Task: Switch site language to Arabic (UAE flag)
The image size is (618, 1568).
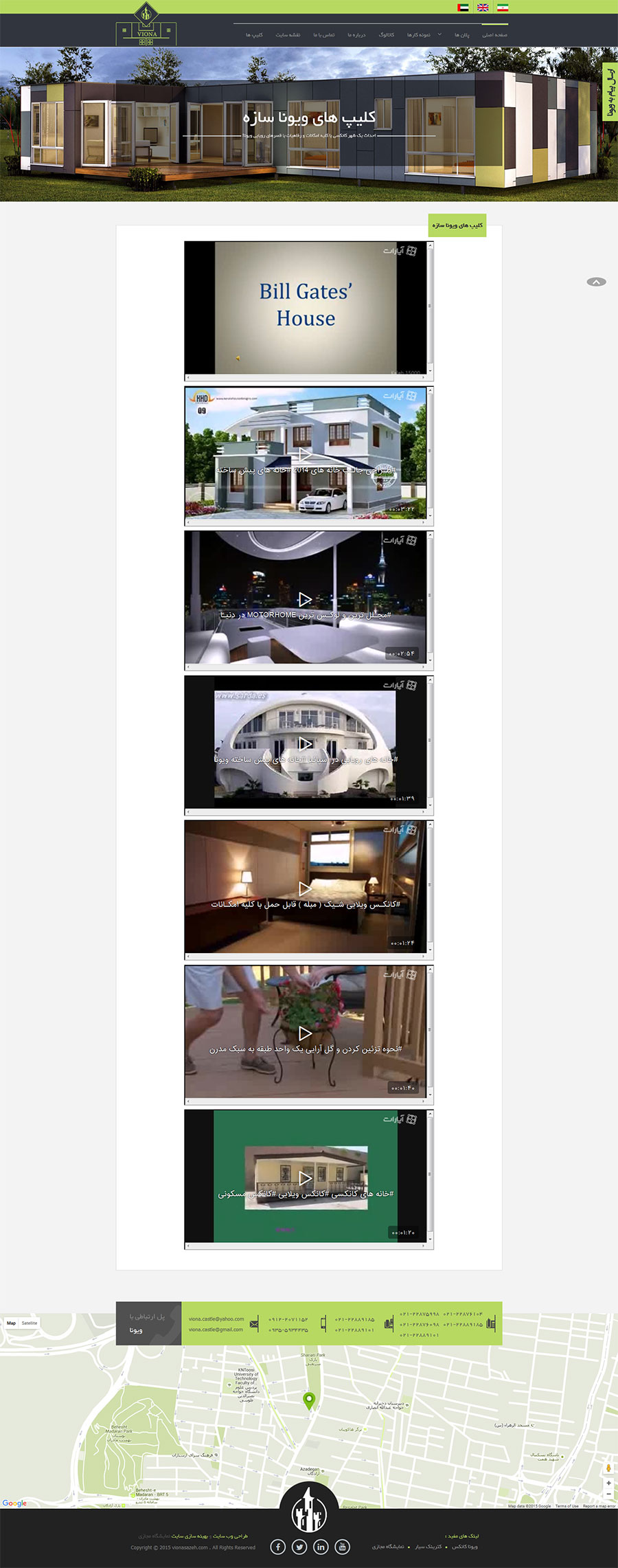Action: pos(463,8)
